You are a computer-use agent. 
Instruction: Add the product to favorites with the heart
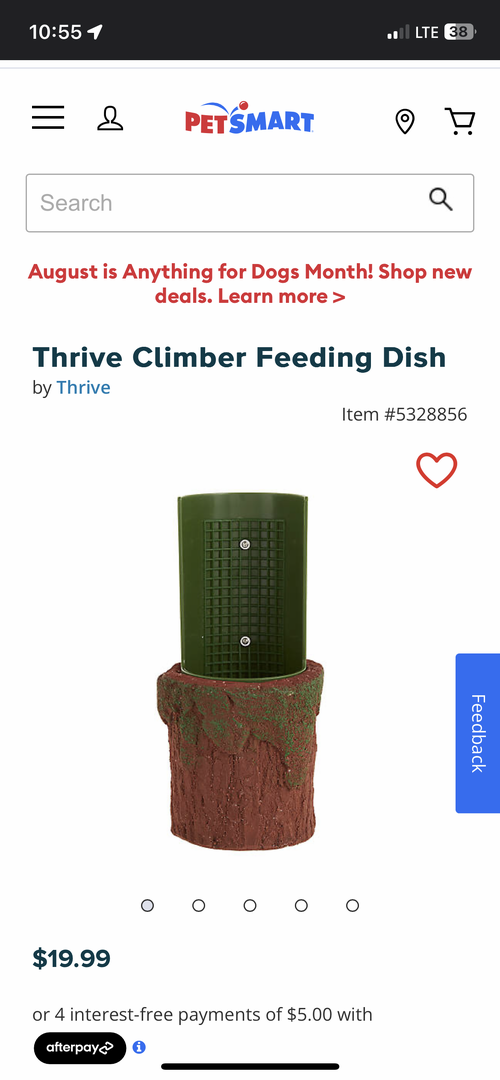pyautogui.click(x=437, y=470)
